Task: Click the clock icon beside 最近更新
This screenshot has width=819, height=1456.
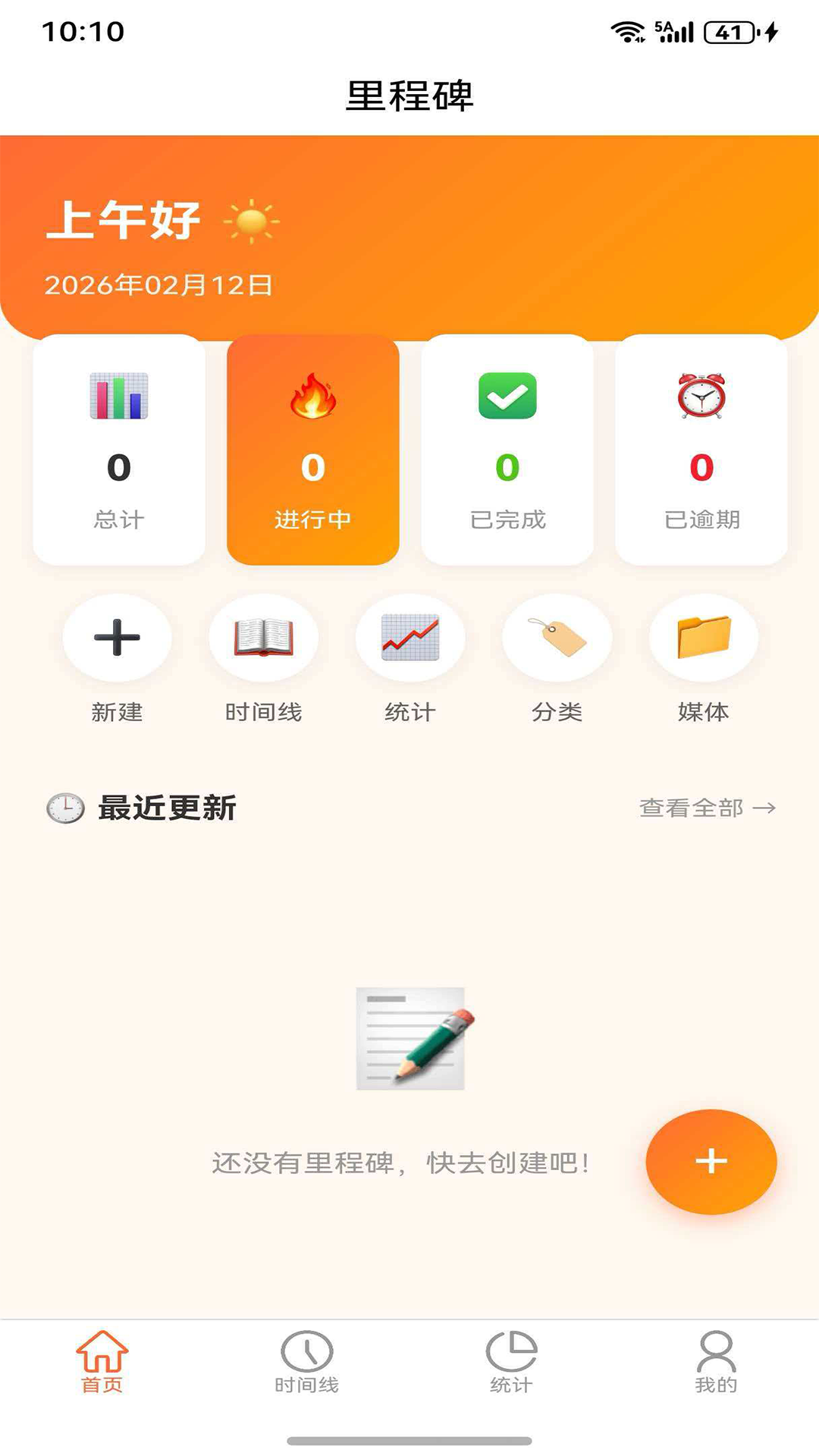Action: pos(64,808)
